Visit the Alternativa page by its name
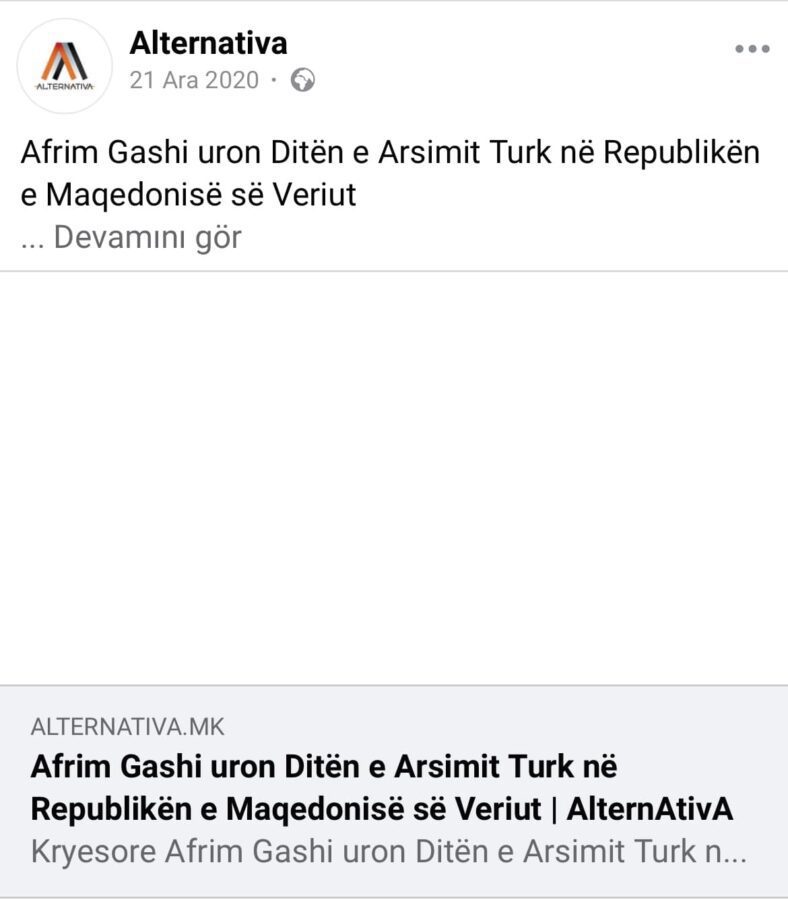The image size is (788, 900). (208, 43)
